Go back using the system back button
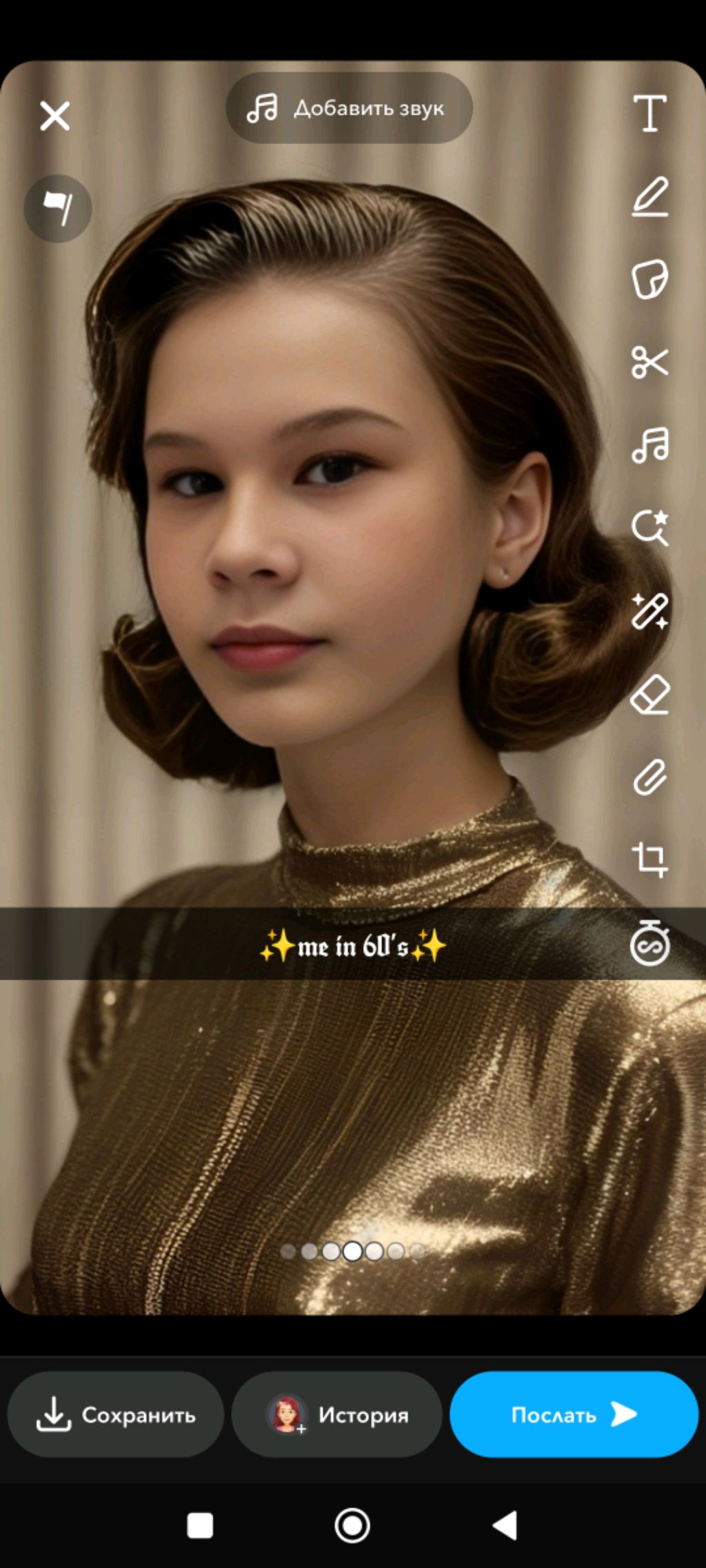This screenshot has height=1568, width=706. click(505, 1525)
